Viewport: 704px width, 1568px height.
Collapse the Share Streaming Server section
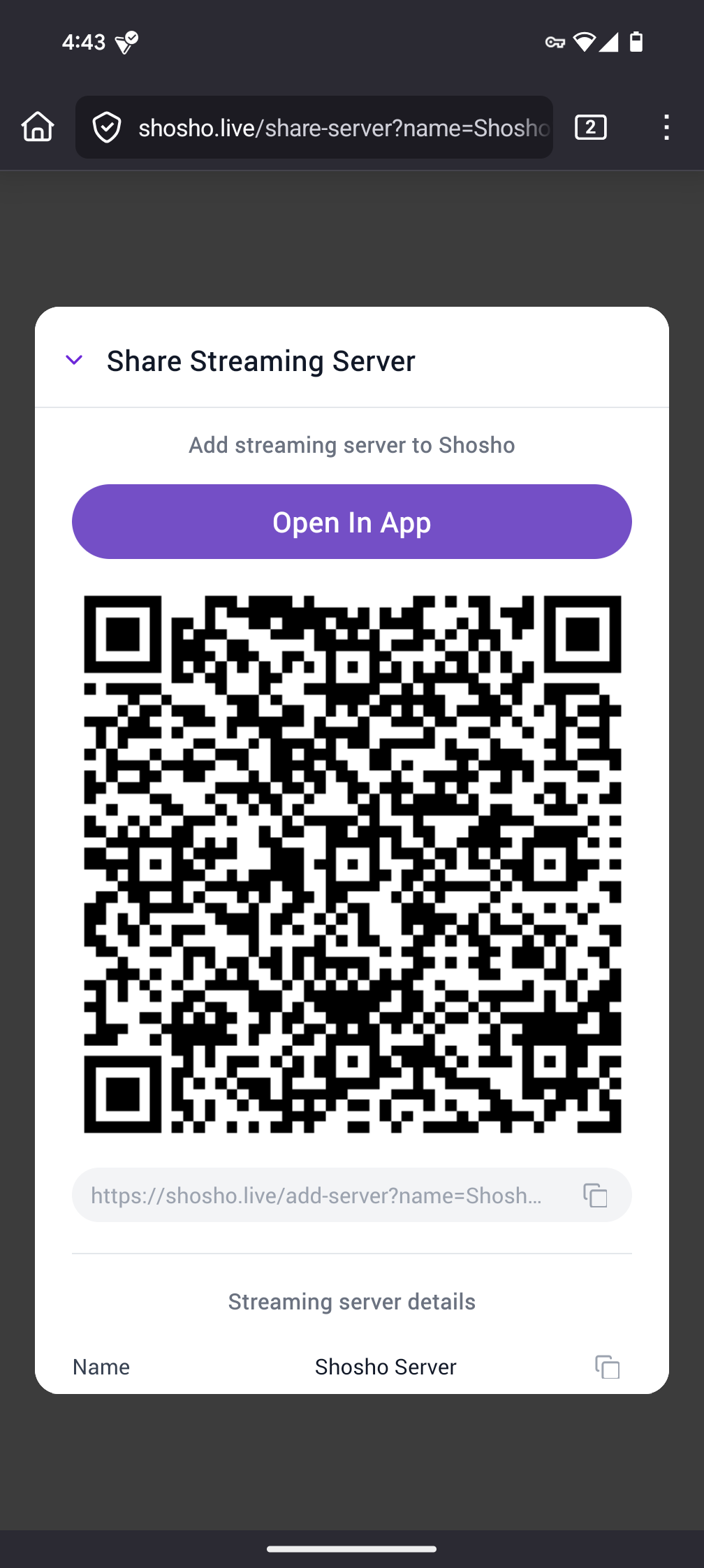point(74,361)
